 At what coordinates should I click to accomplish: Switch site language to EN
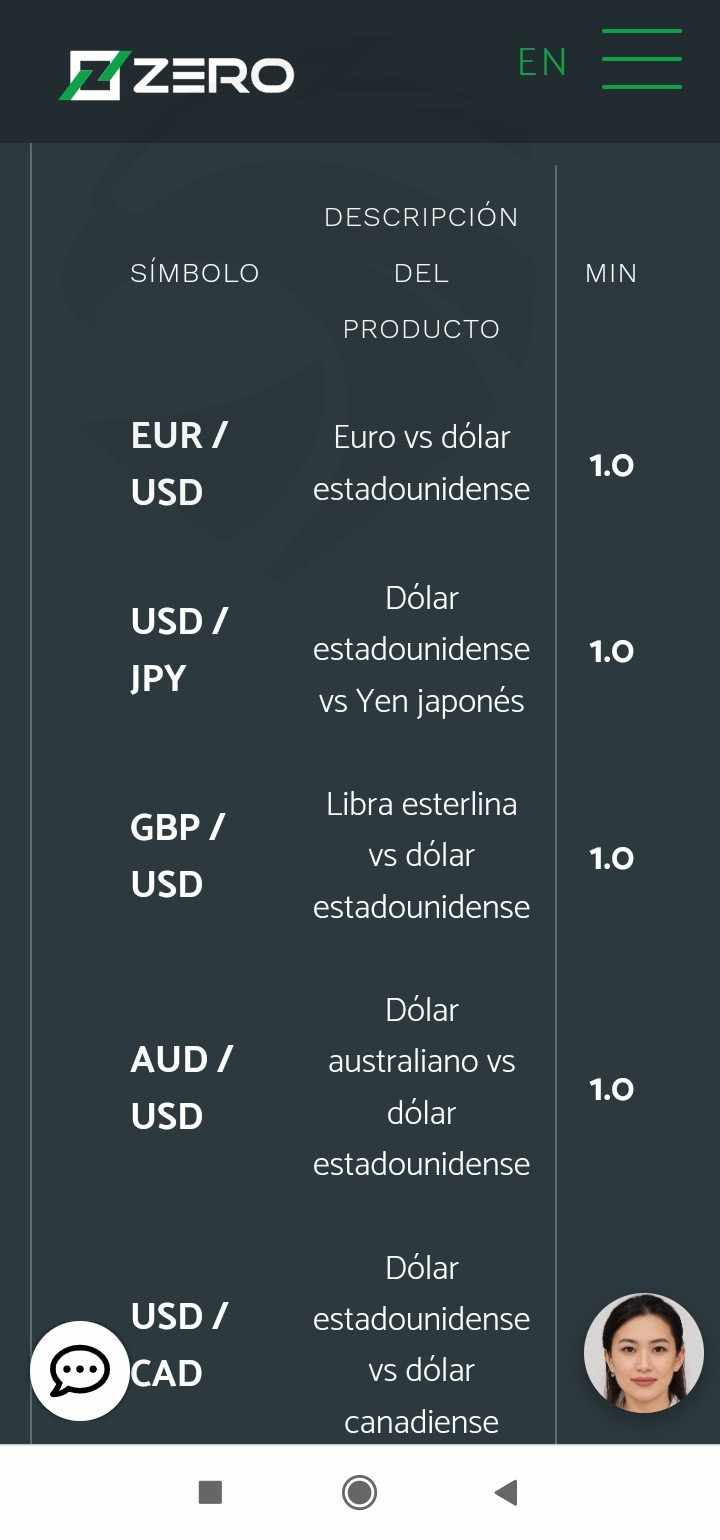click(x=542, y=62)
